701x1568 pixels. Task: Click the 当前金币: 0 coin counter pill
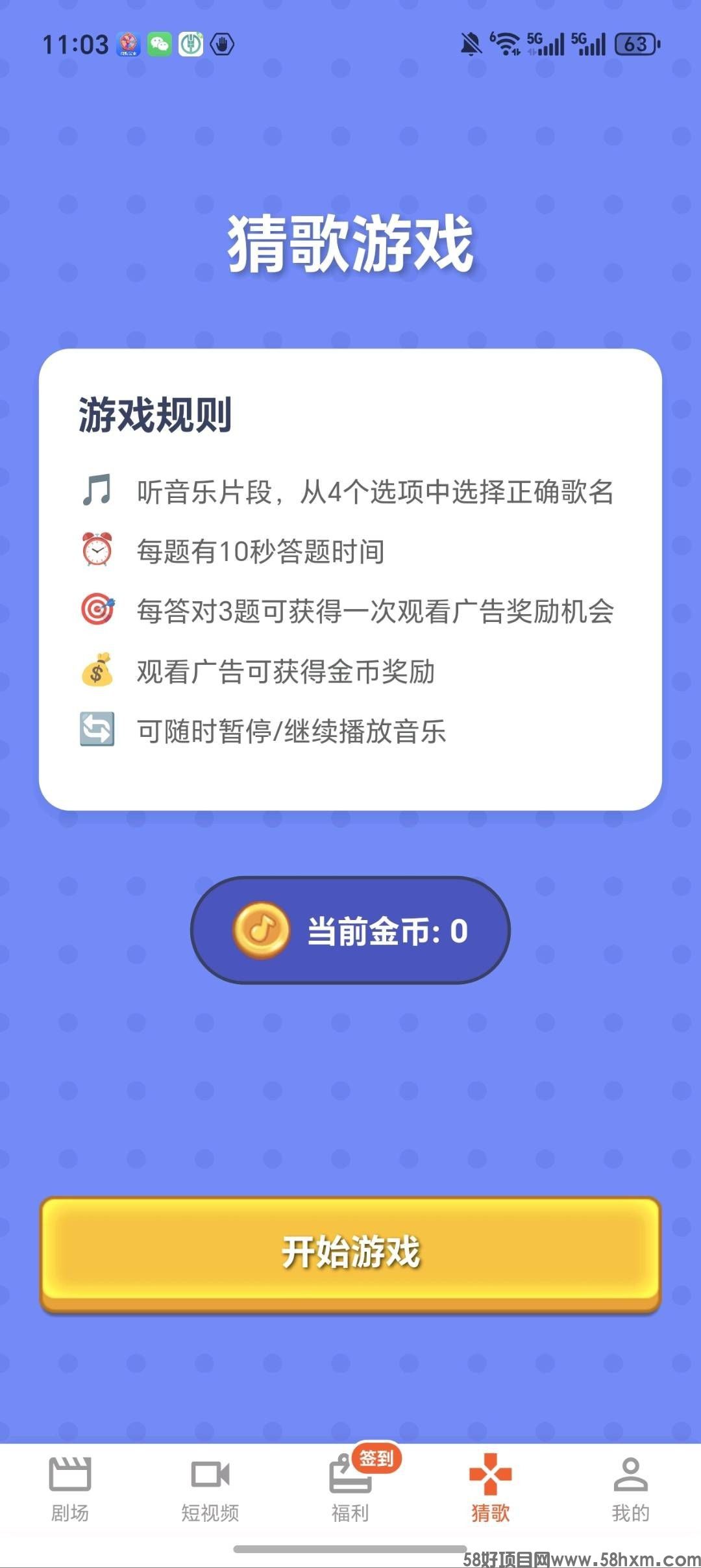350,930
